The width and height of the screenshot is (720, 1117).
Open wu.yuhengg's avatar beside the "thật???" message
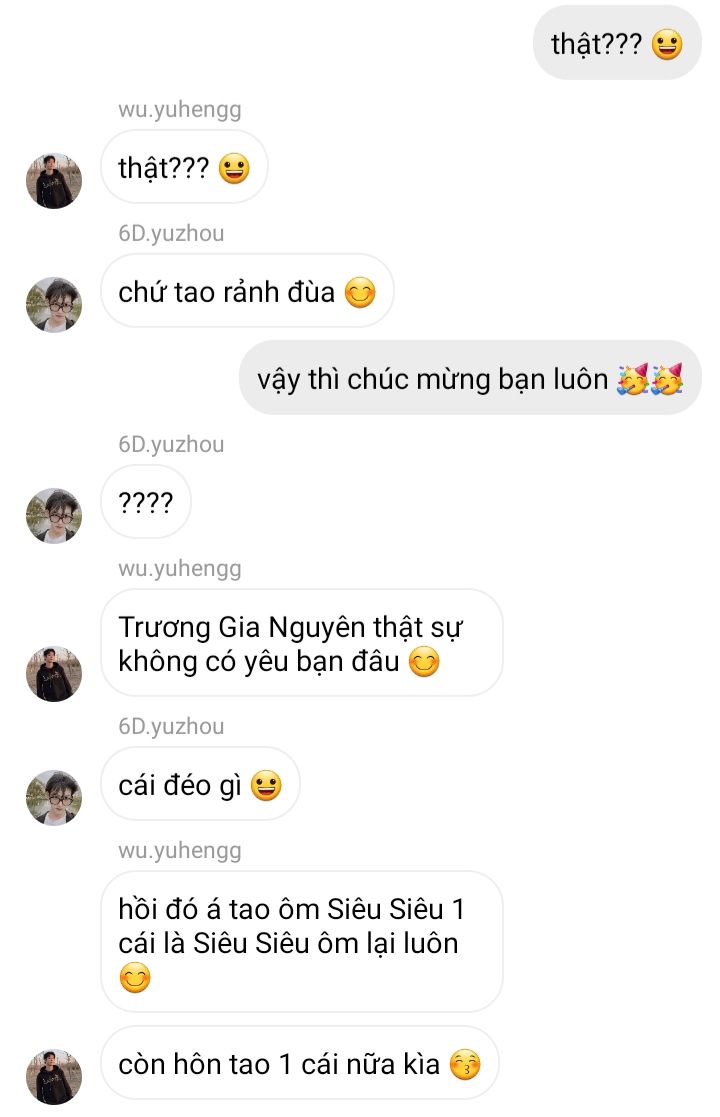click(53, 181)
